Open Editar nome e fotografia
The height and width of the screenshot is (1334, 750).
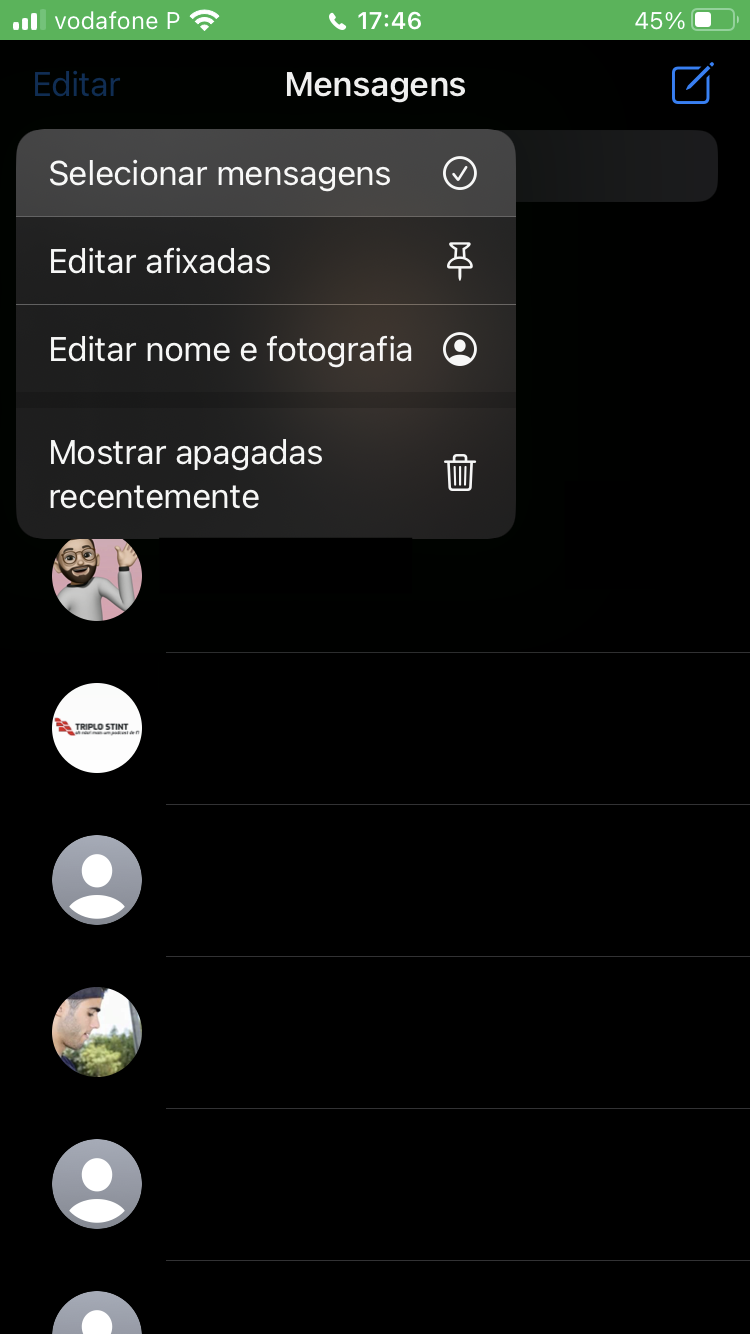coord(265,350)
